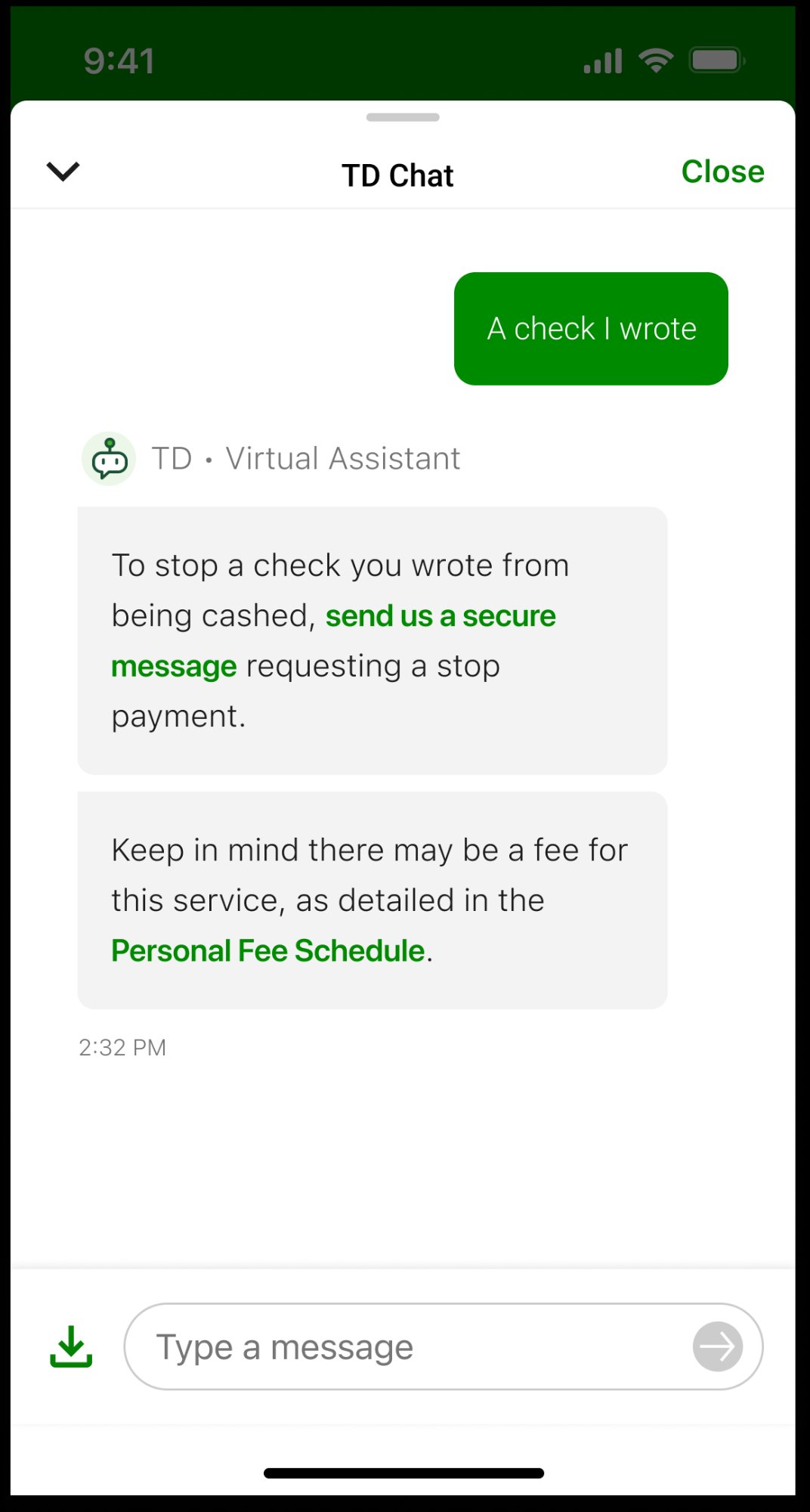This screenshot has height=1512, width=810.
Task: View the Personal Fee Schedule
Action: click(x=267, y=950)
